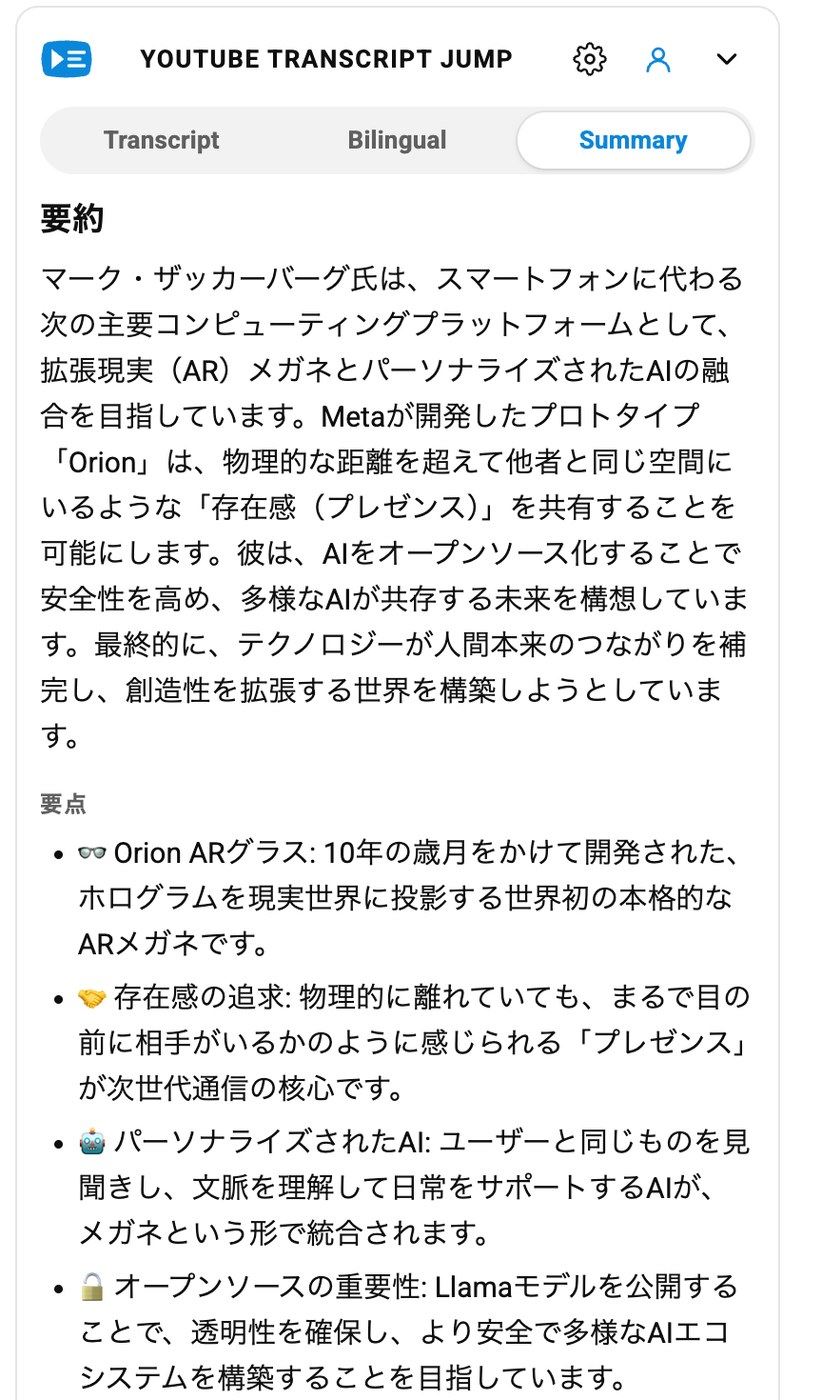This screenshot has height=1400, width=822.
Task: Open the settings gear icon
Action: click(x=590, y=59)
